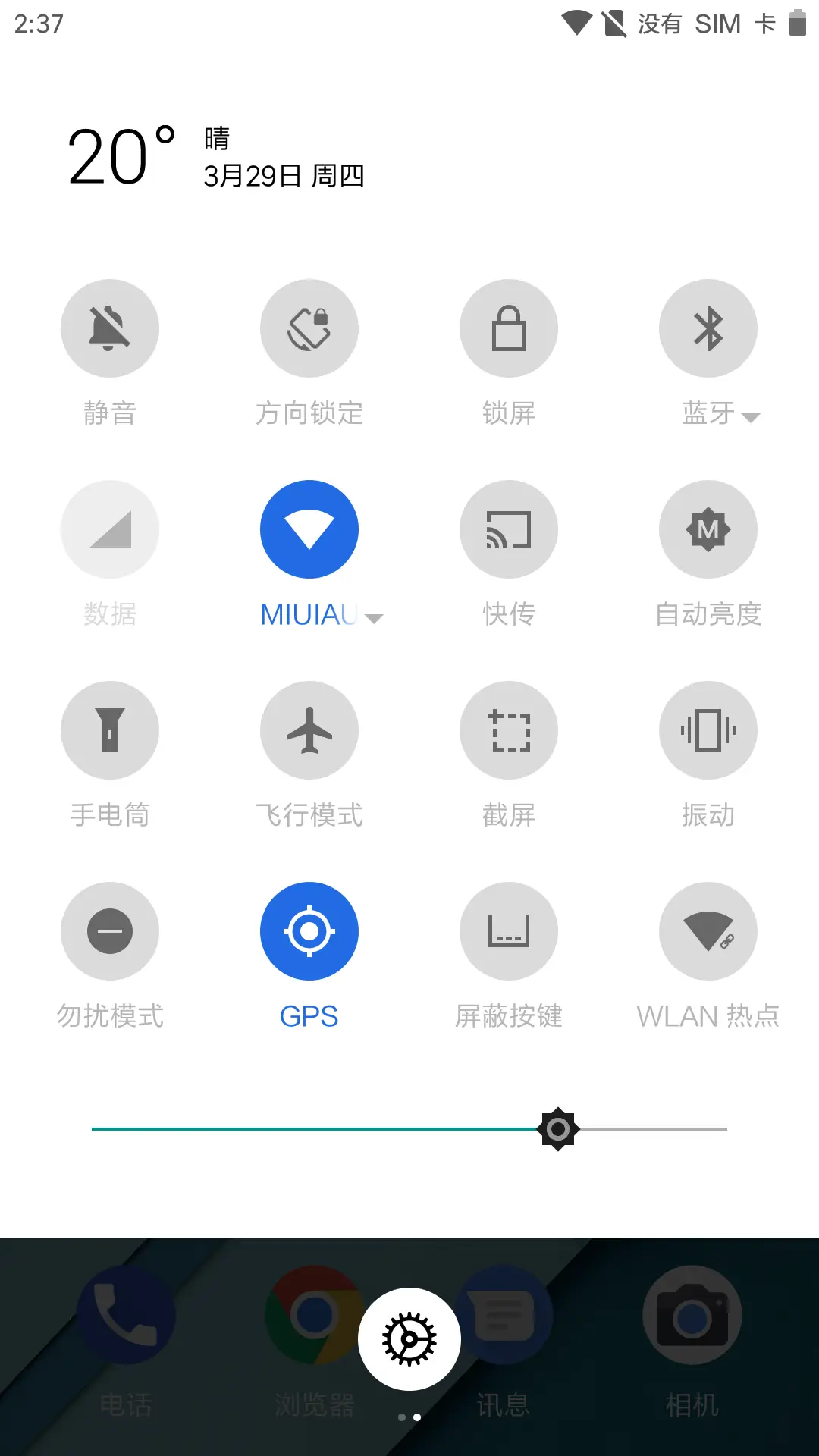Open the 浏览器 browser app

click(315, 1316)
